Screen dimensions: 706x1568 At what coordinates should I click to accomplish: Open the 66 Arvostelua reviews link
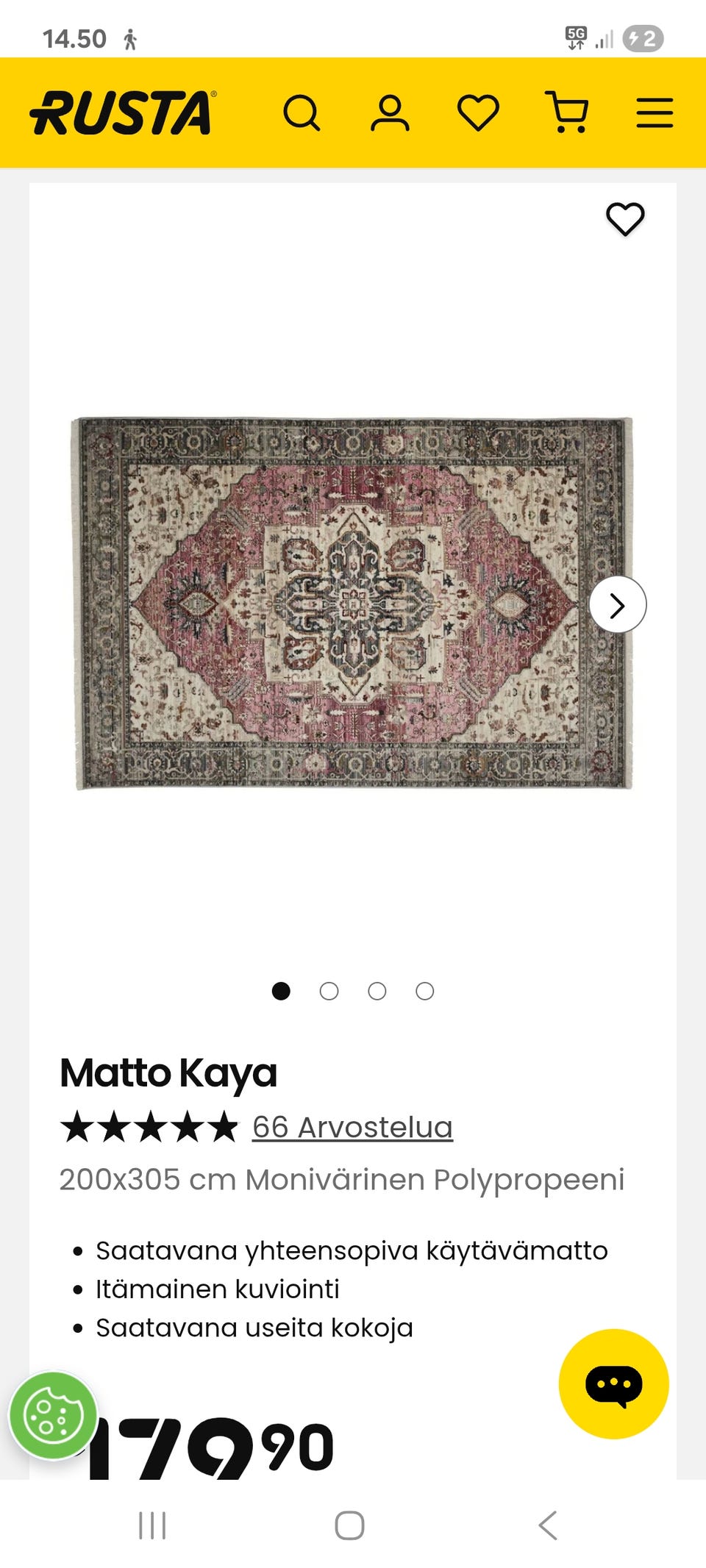click(352, 1126)
